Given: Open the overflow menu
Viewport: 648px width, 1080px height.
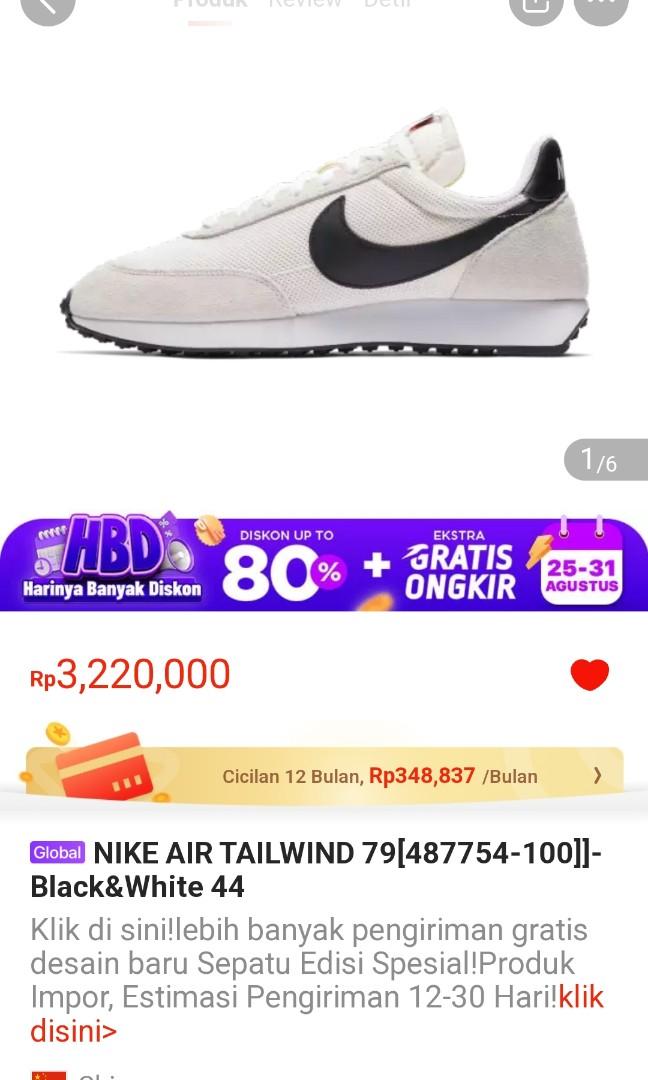Looking at the screenshot, I should 600,6.
